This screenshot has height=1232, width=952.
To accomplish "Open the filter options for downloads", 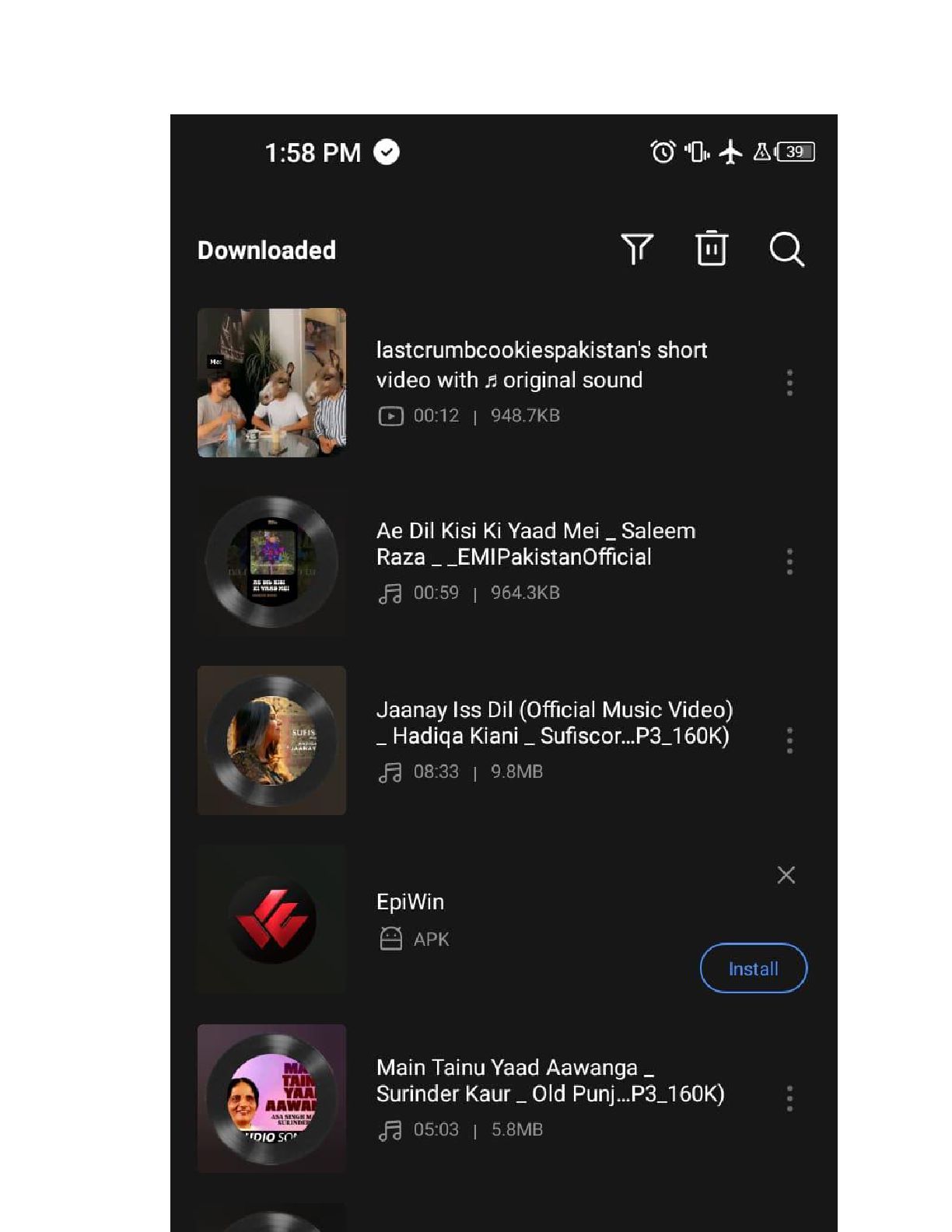I will (637, 250).
